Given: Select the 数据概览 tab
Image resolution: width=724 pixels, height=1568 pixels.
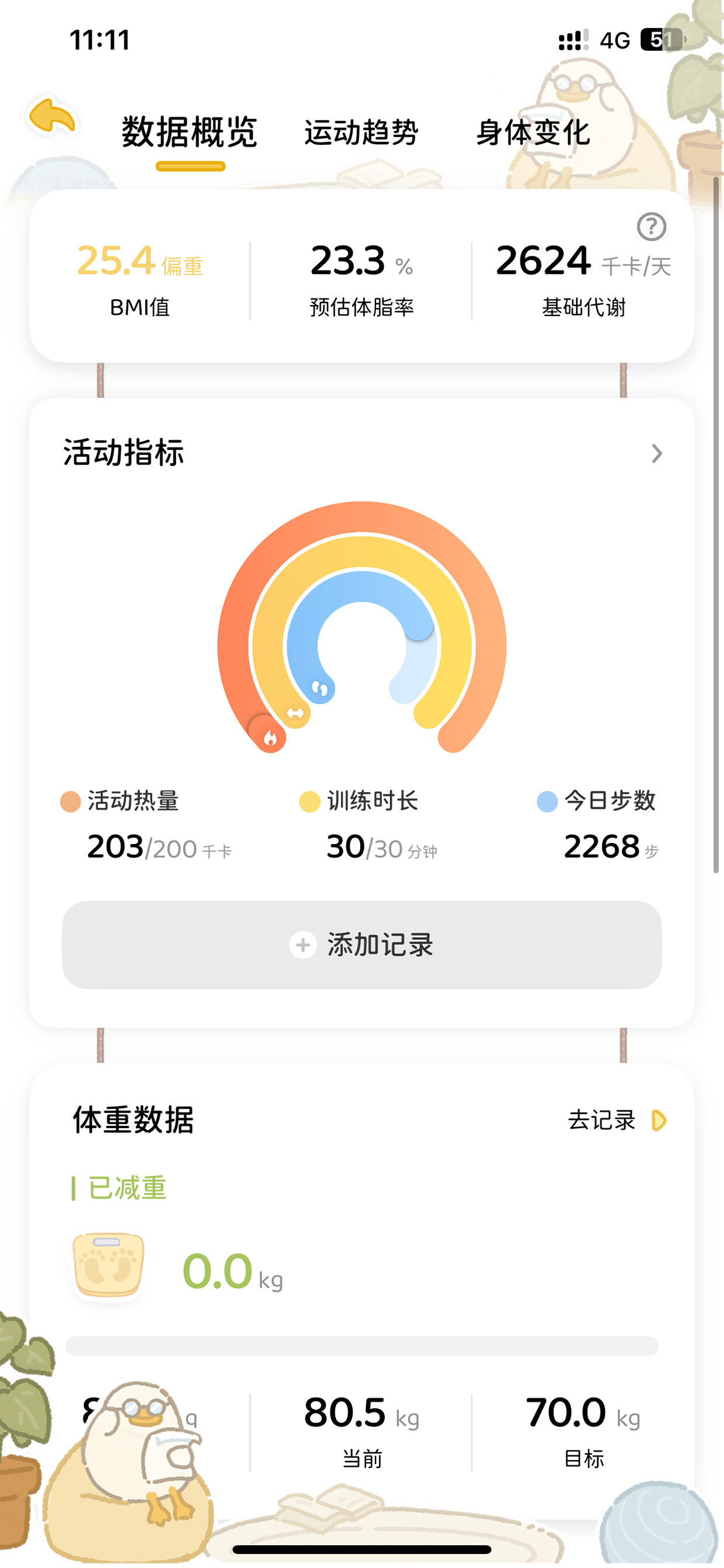Looking at the screenshot, I should (190, 133).
